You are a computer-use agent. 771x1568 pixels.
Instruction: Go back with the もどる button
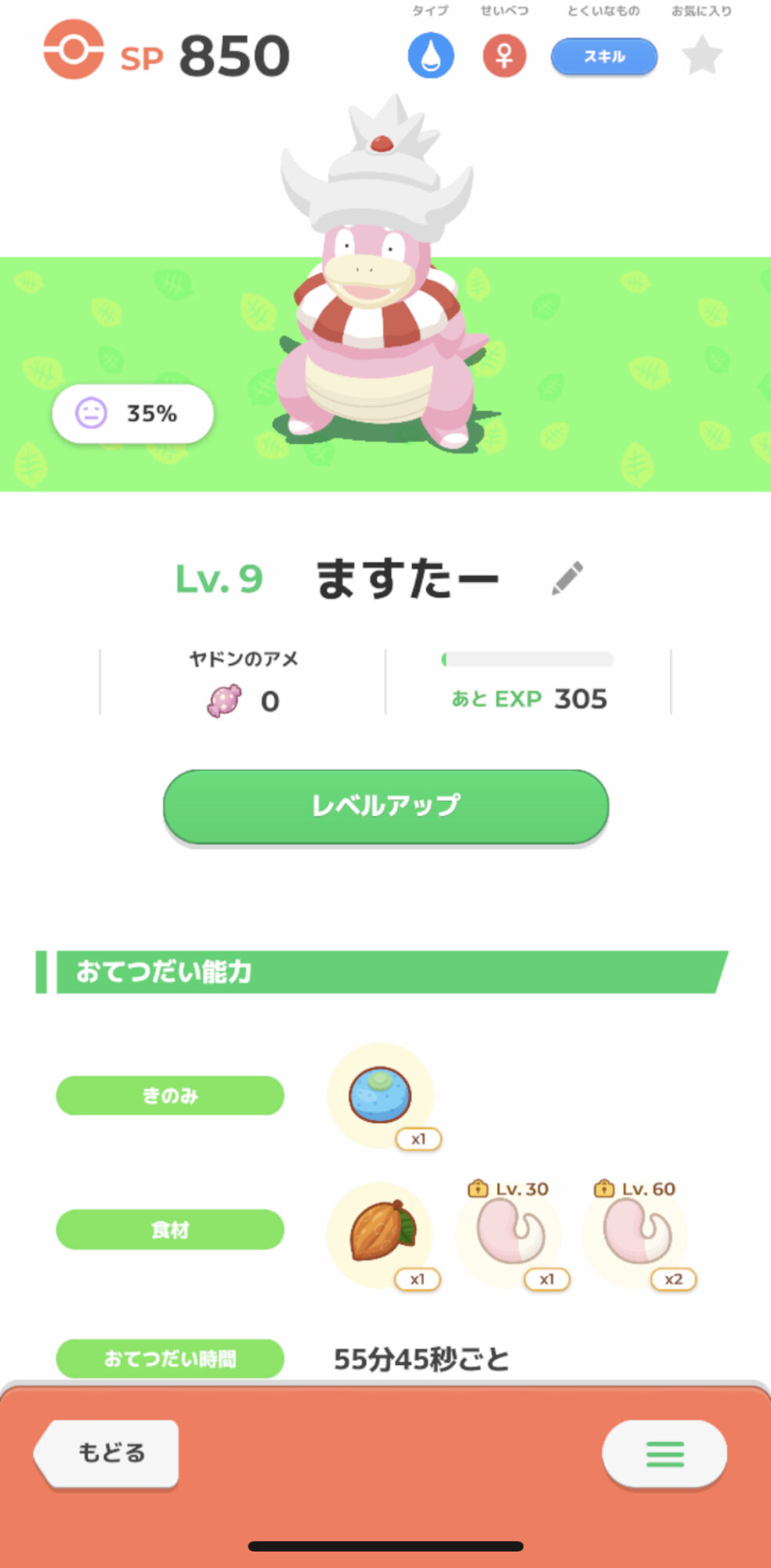110,1453
